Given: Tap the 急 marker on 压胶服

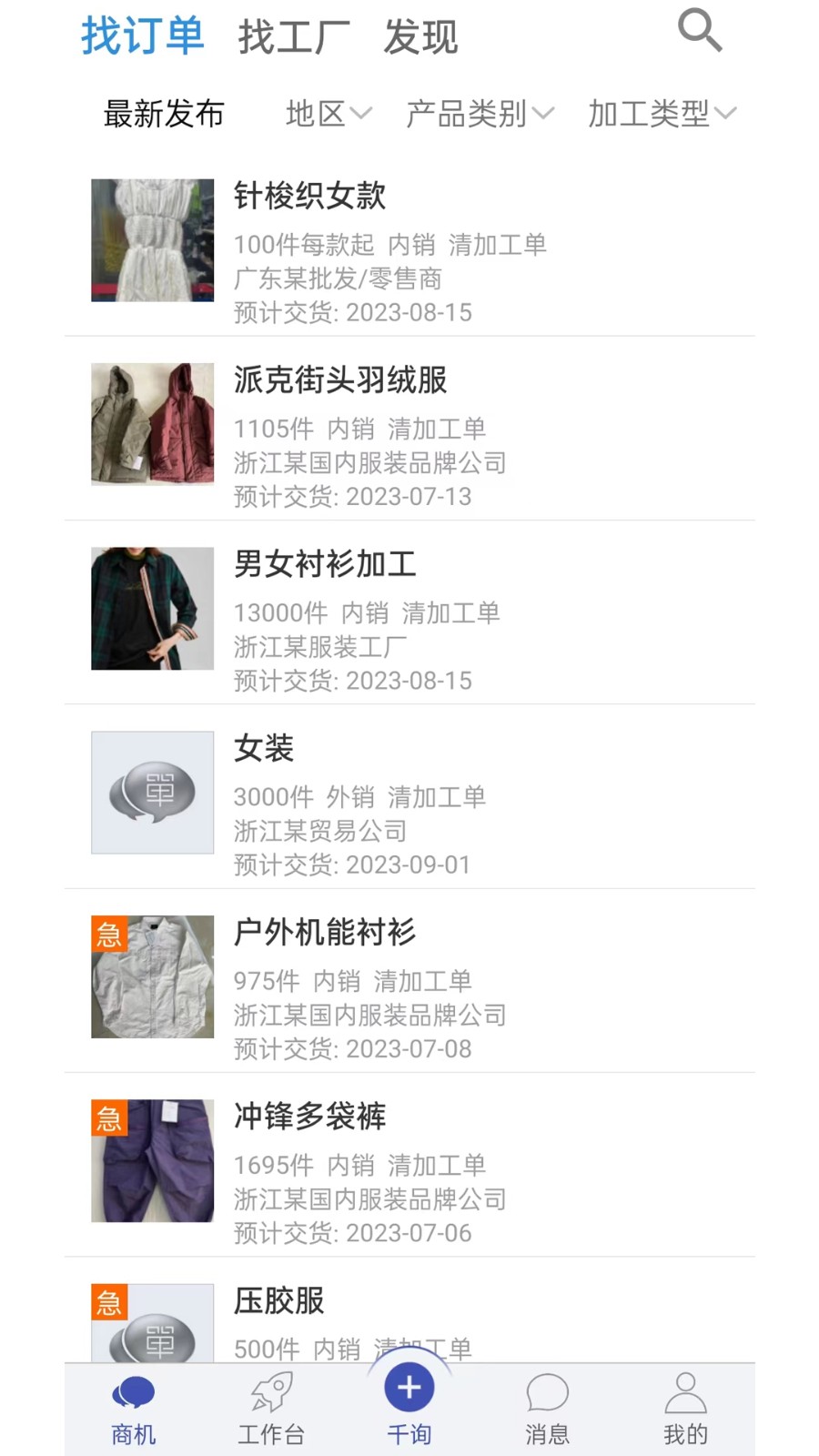Looking at the screenshot, I should click(x=109, y=1303).
